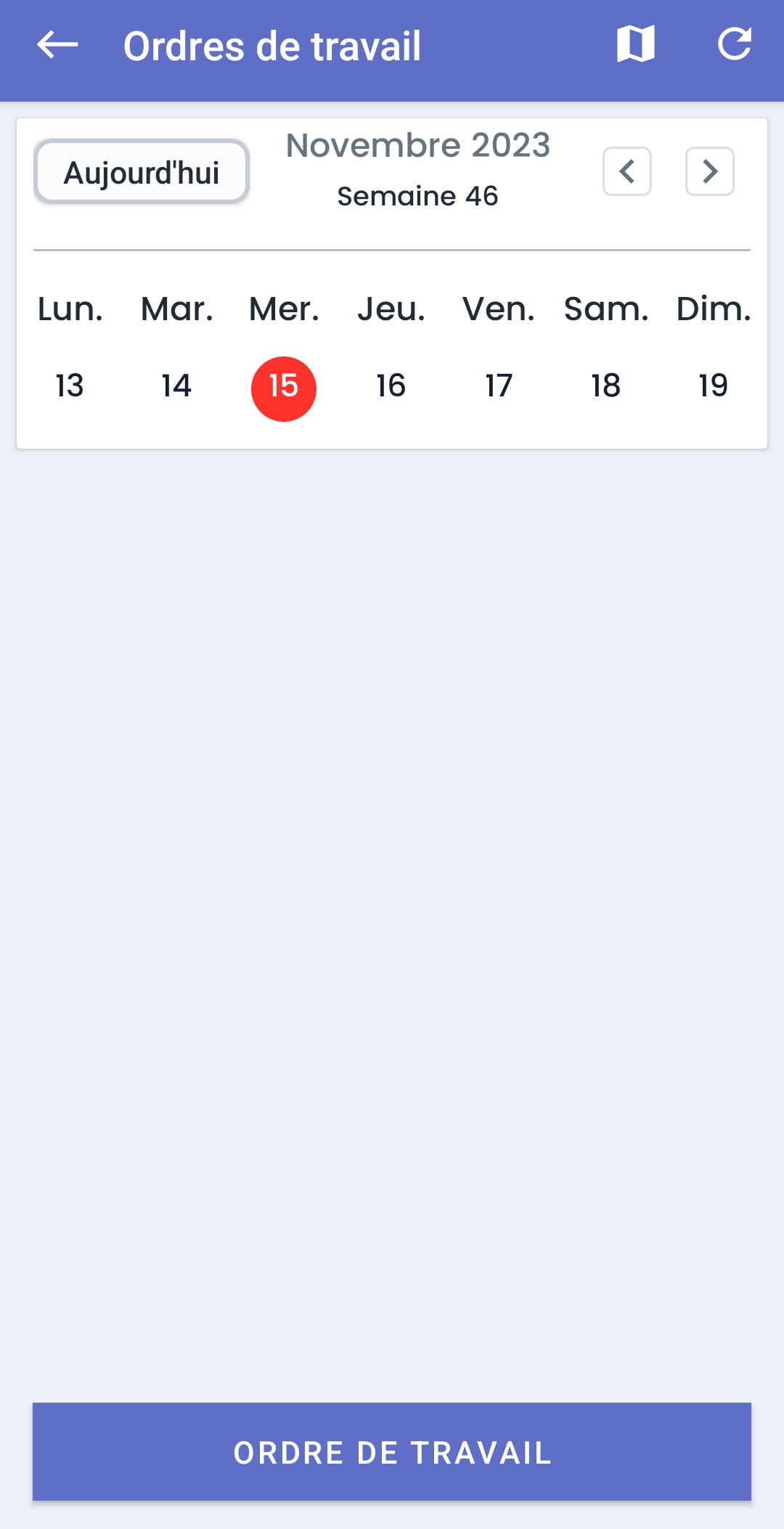784x1529 pixels.
Task: Choose Friday 17 in the week
Action: coord(499,386)
